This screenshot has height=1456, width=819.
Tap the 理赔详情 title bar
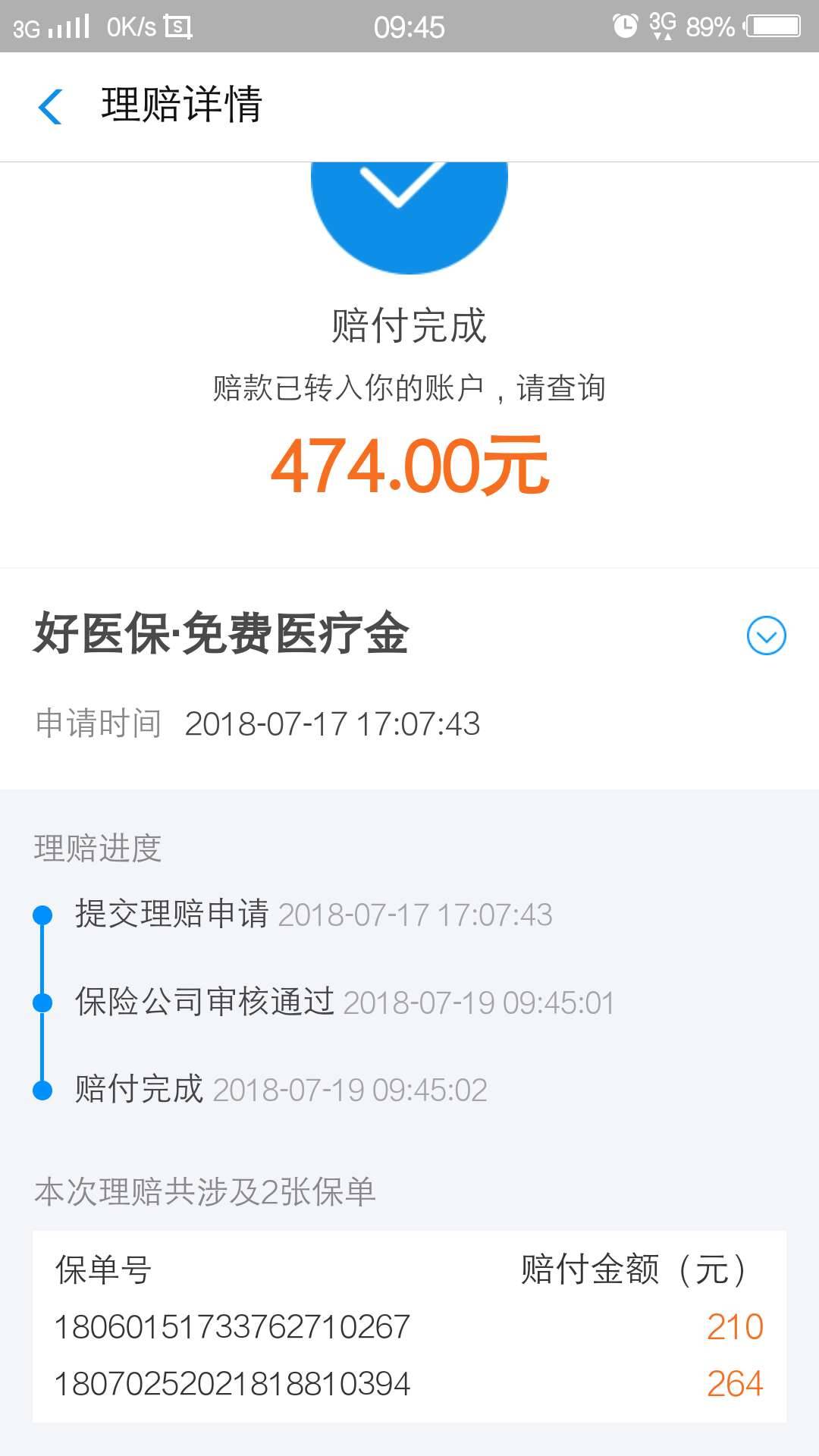[182, 106]
